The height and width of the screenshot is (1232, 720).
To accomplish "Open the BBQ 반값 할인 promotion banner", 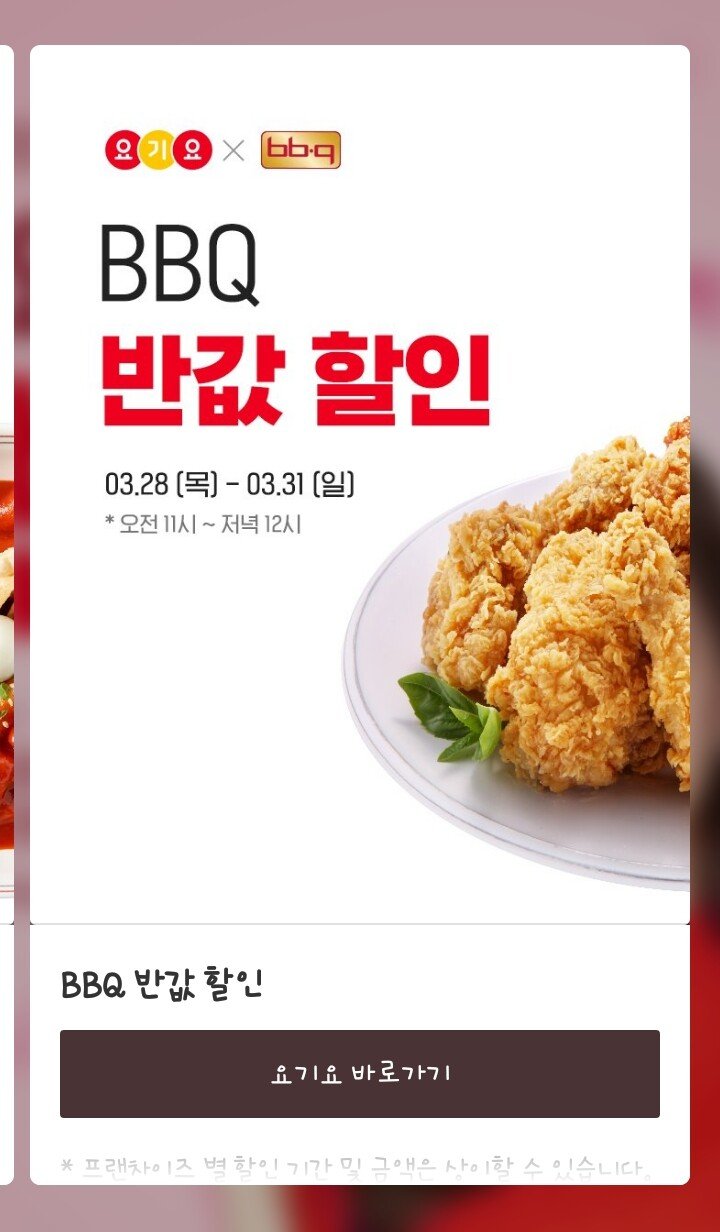I will (360, 485).
